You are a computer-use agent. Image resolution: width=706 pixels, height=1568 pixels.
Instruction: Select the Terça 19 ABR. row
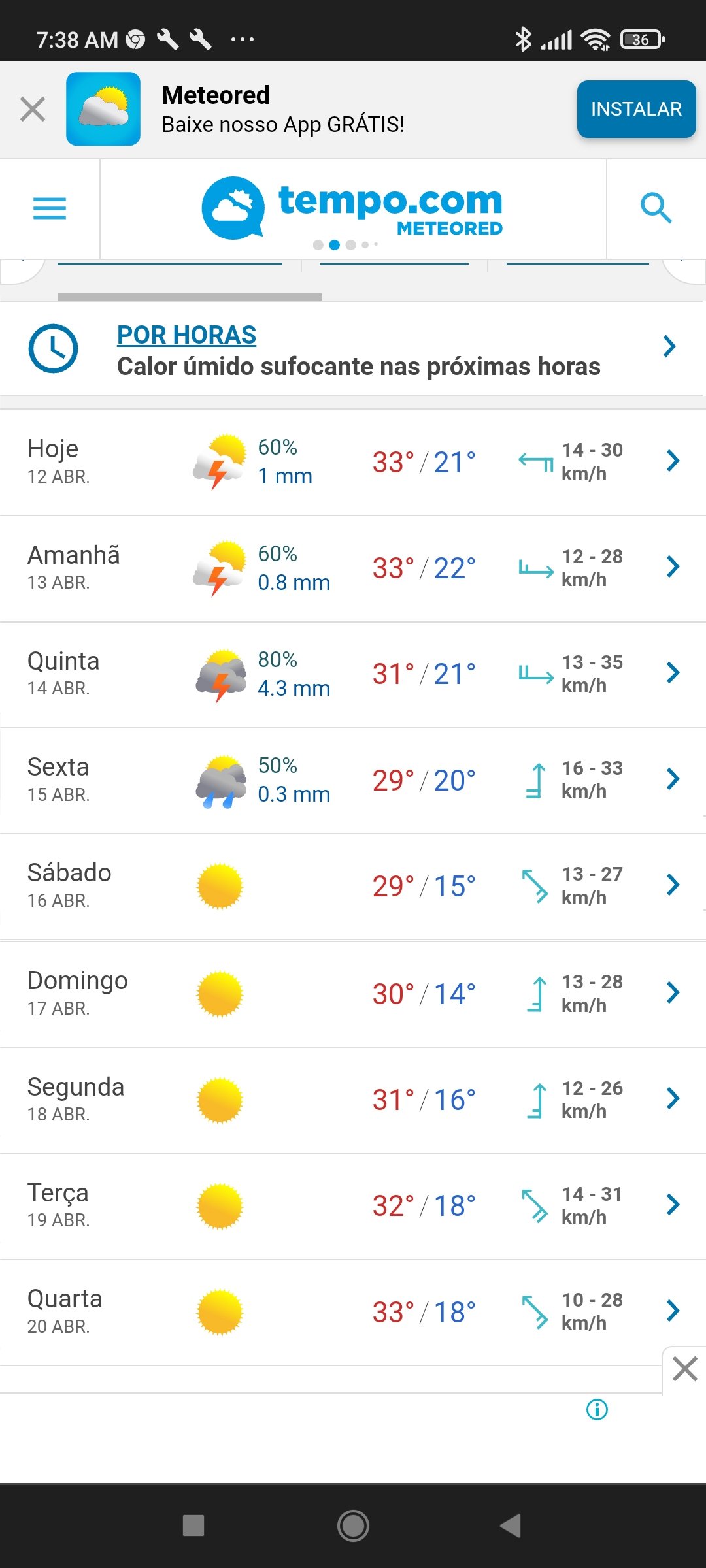(x=353, y=1206)
